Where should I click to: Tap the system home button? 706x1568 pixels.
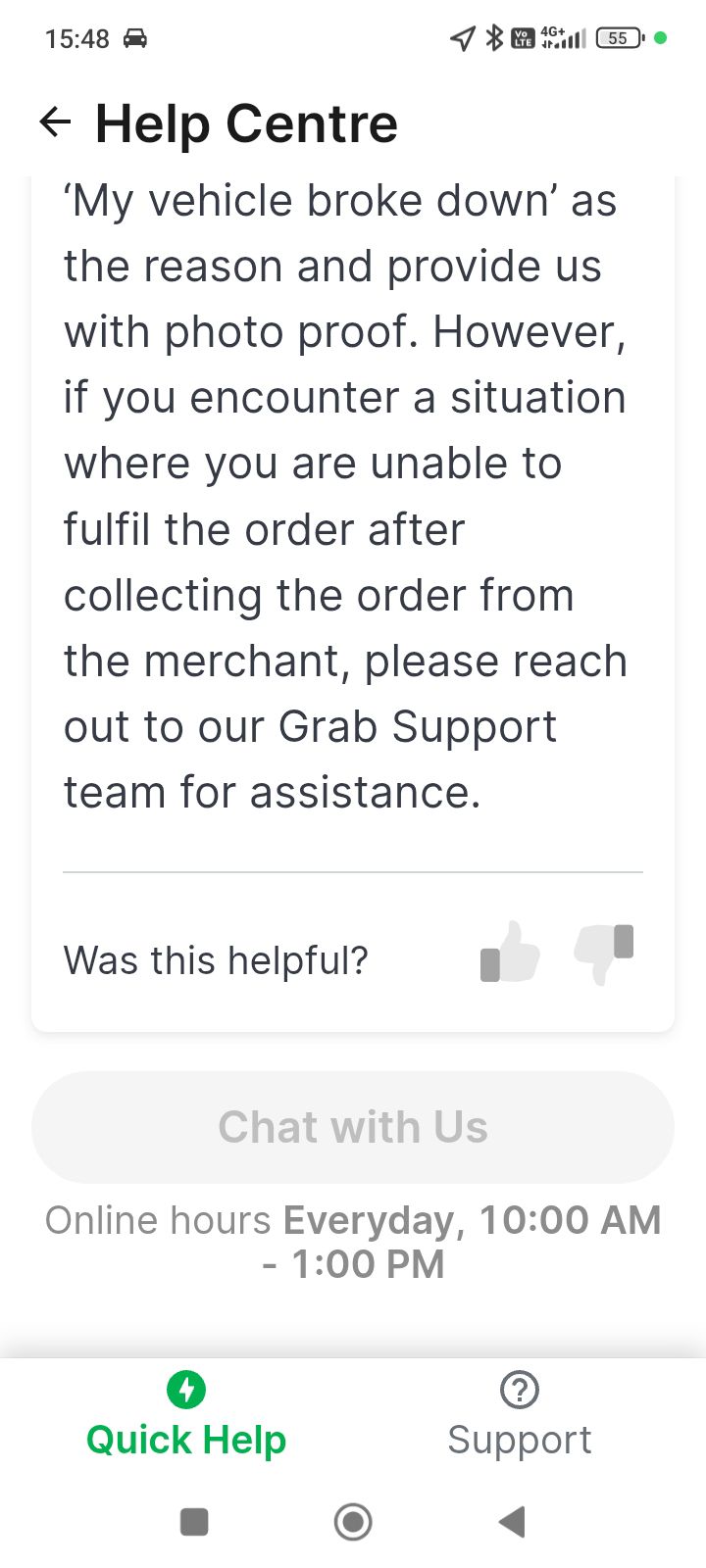[x=353, y=1522]
